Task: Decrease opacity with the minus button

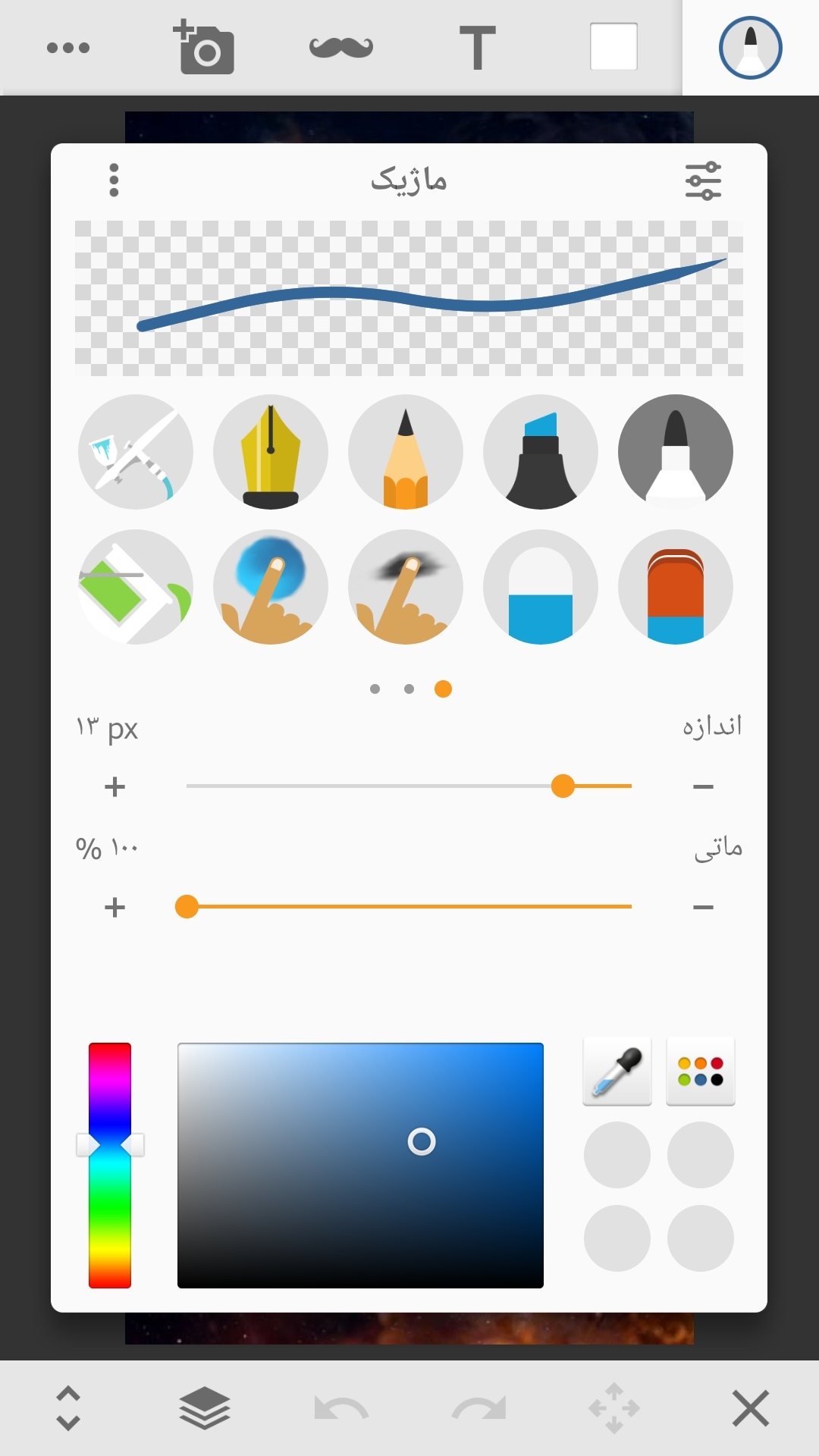Action: click(703, 907)
